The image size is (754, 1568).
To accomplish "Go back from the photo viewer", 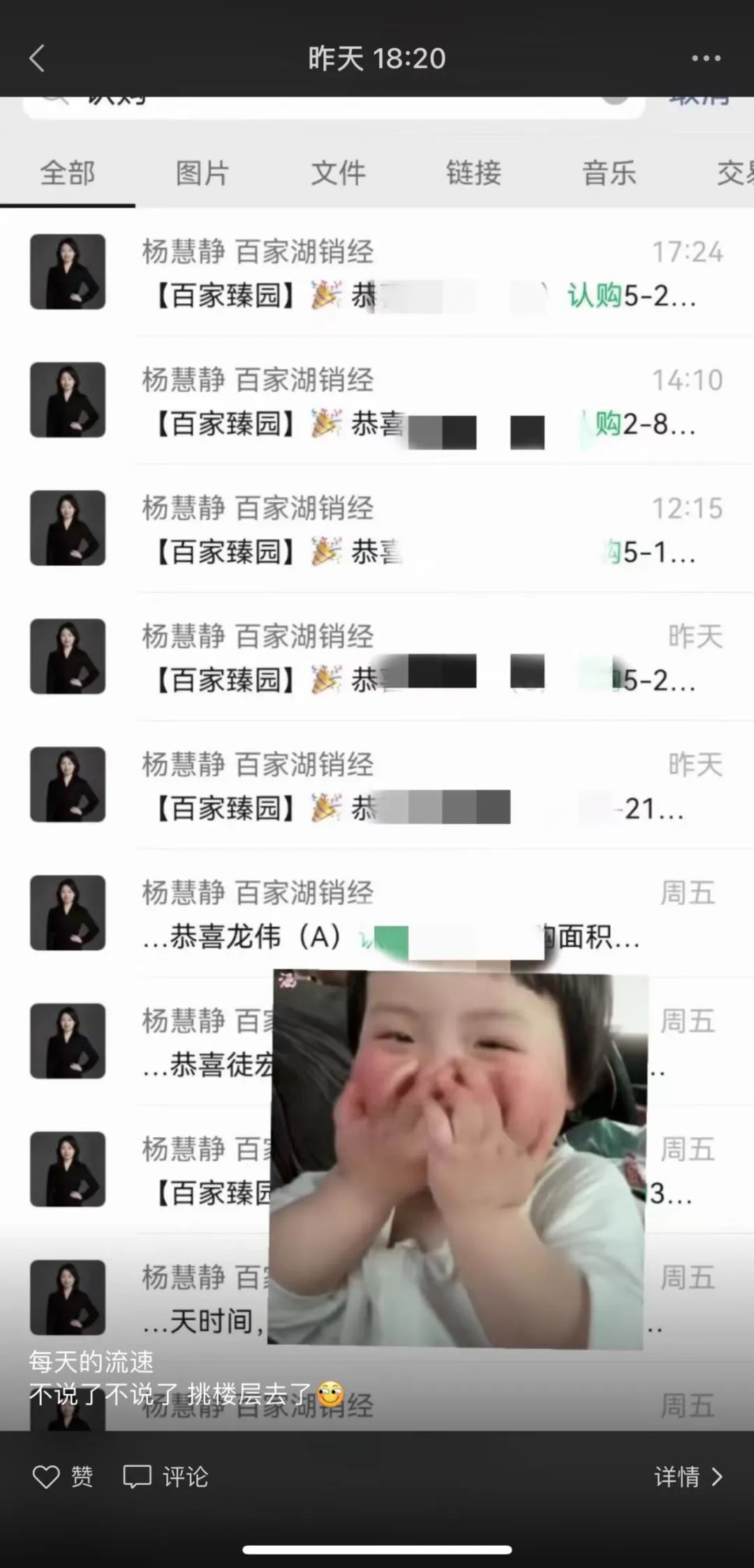I will coord(37,59).
